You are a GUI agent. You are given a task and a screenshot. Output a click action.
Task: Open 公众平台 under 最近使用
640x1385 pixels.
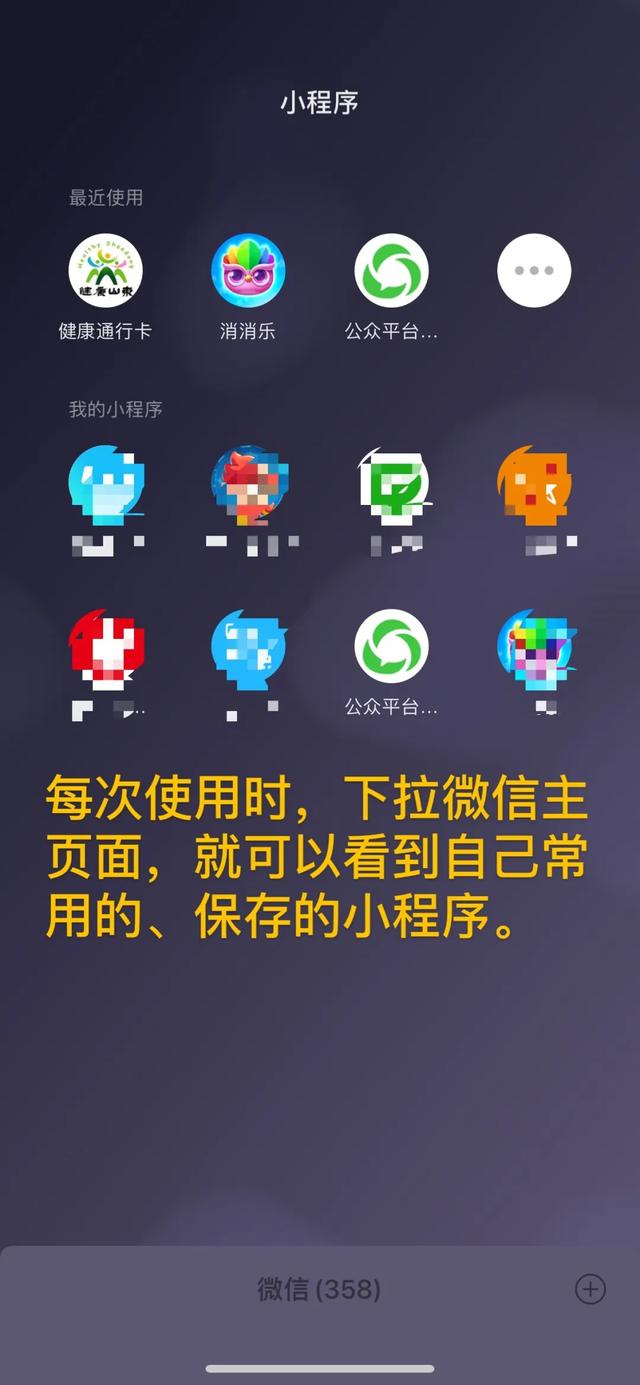coord(391,271)
